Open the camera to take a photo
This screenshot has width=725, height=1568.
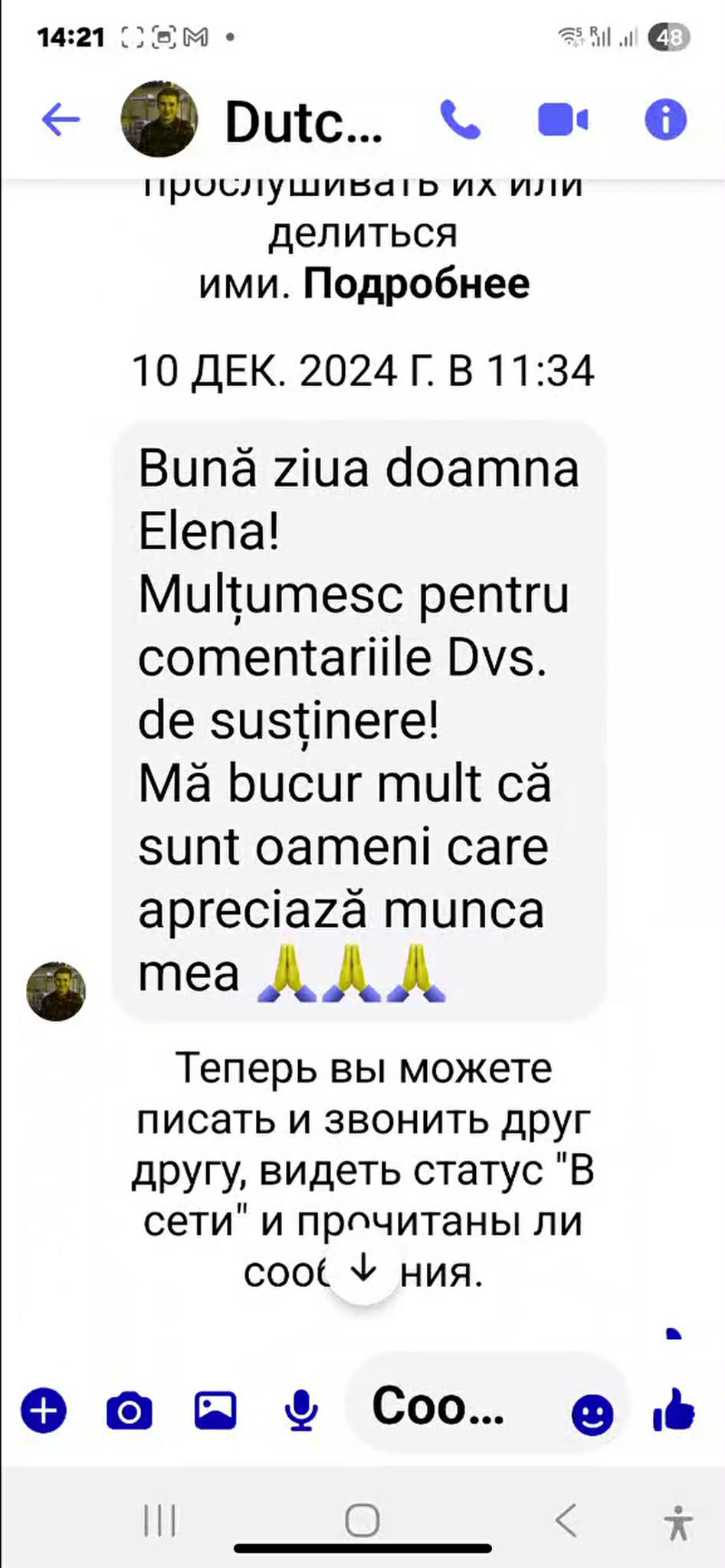130,1410
